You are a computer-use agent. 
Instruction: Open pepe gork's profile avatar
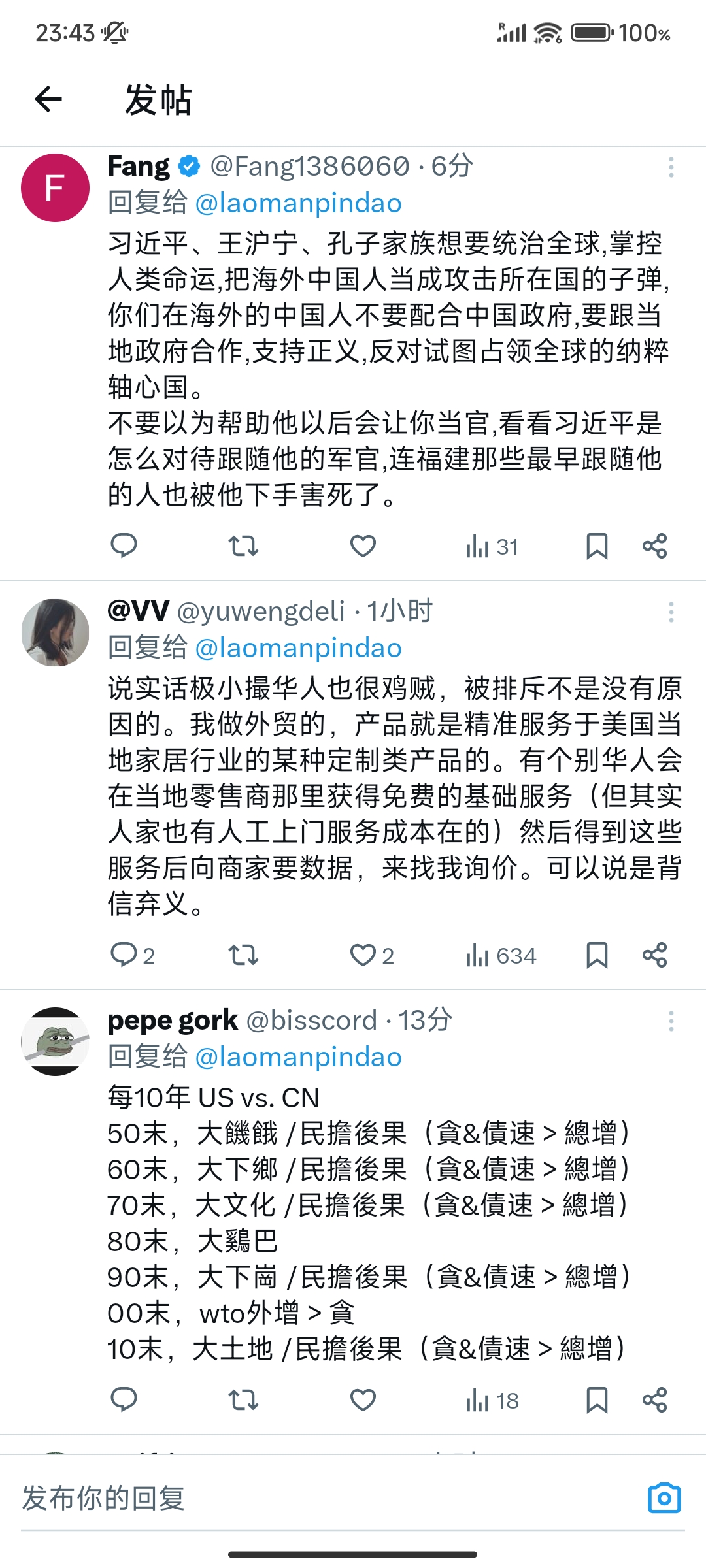[x=55, y=1041]
